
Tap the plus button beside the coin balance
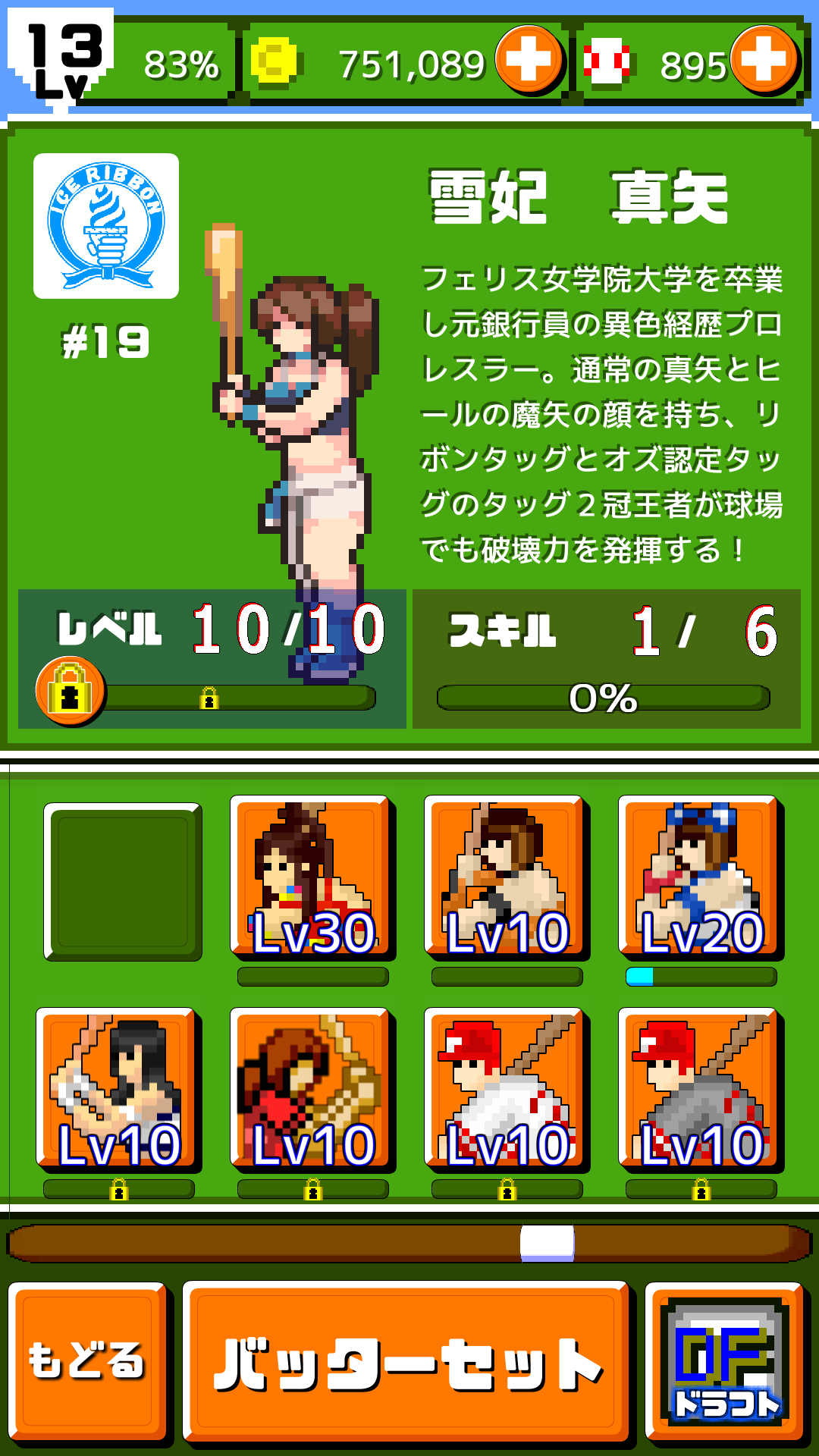tap(529, 59)
